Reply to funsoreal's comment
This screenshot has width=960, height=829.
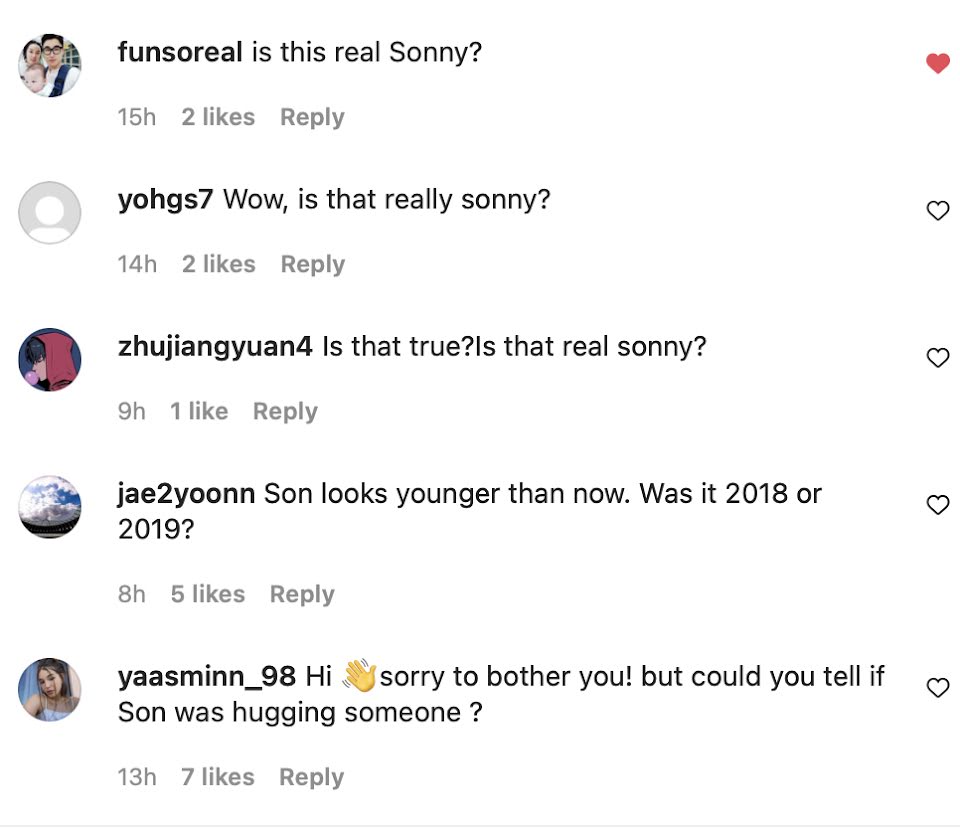pyautogui.click(x=312, y=117)
